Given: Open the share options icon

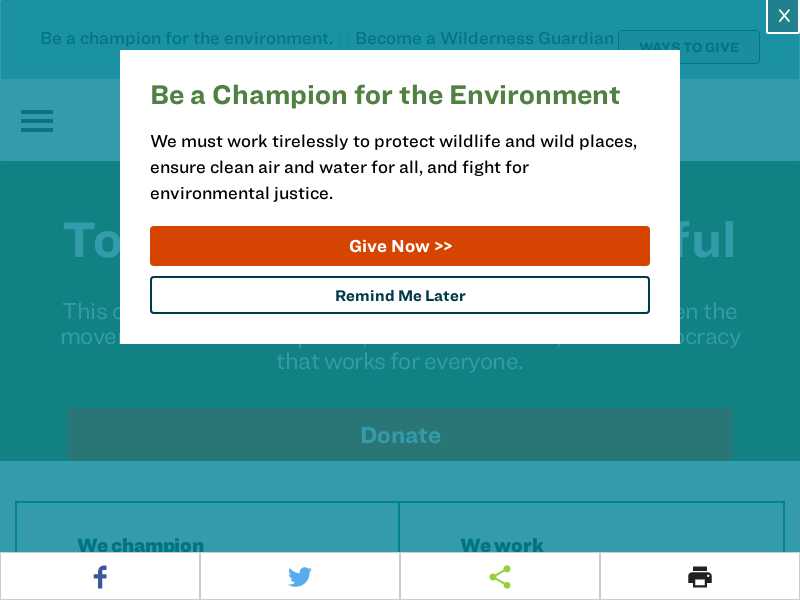Looking at the screenshot, I should [x=500, y=577].
